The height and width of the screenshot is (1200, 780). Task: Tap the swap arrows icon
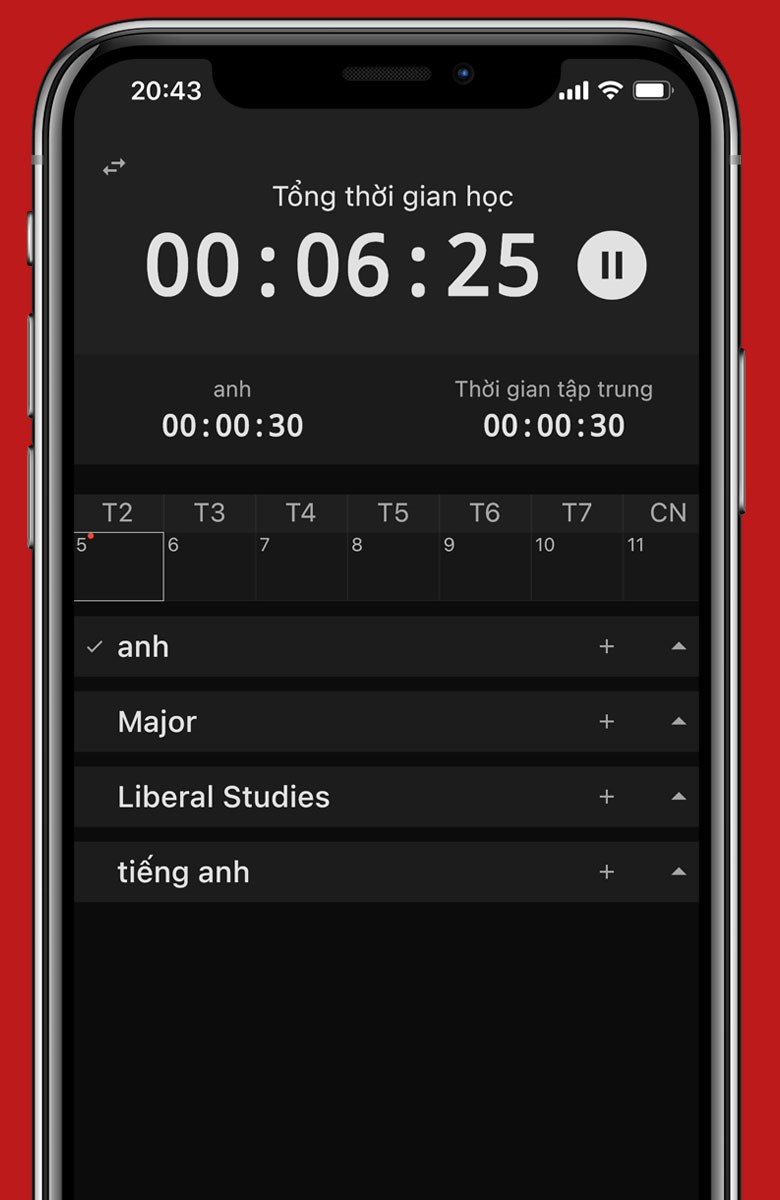pos(115,167)
